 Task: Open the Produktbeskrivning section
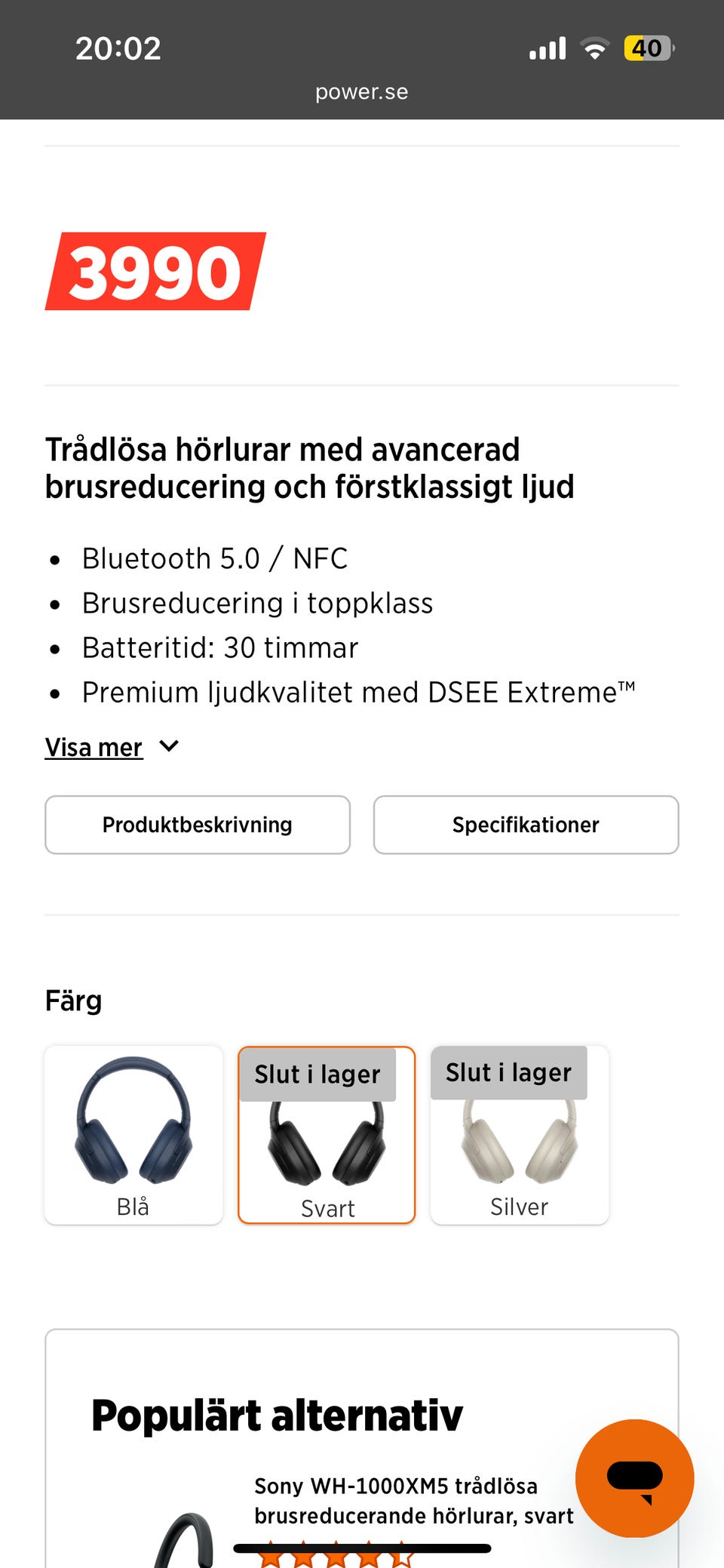click(x=198, y=825)
